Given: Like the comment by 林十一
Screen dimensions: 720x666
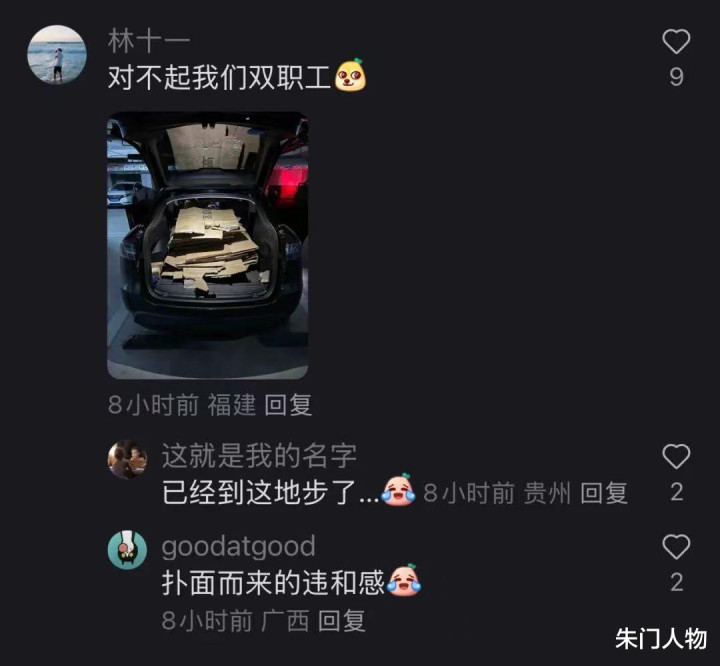Looking at the screenshot, I should (x=676, y=41).
